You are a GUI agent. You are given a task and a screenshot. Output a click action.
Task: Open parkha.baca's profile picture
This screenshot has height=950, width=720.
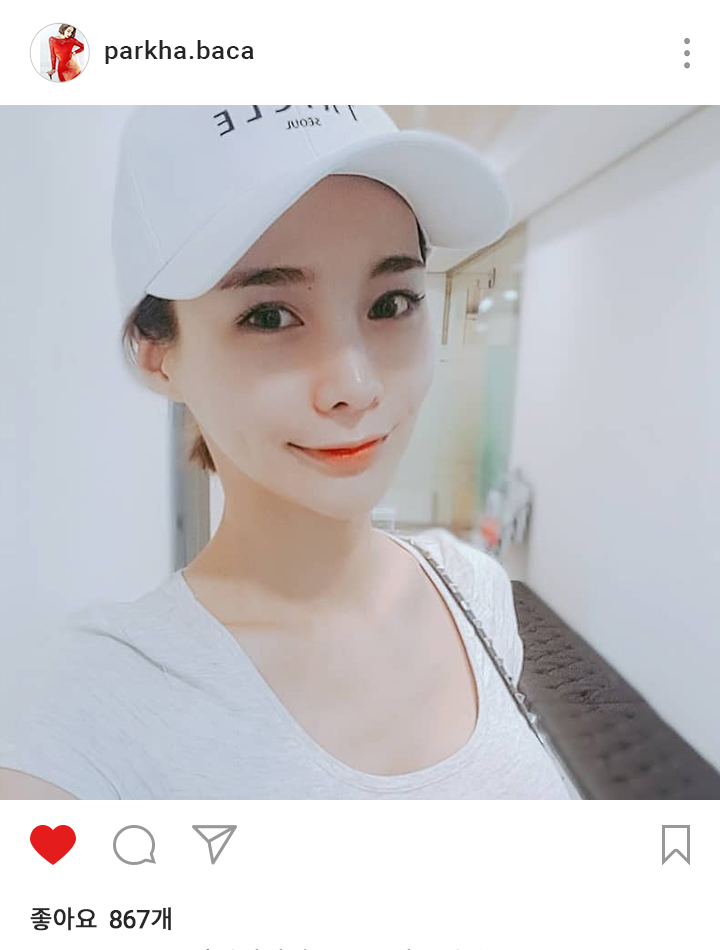60,53
